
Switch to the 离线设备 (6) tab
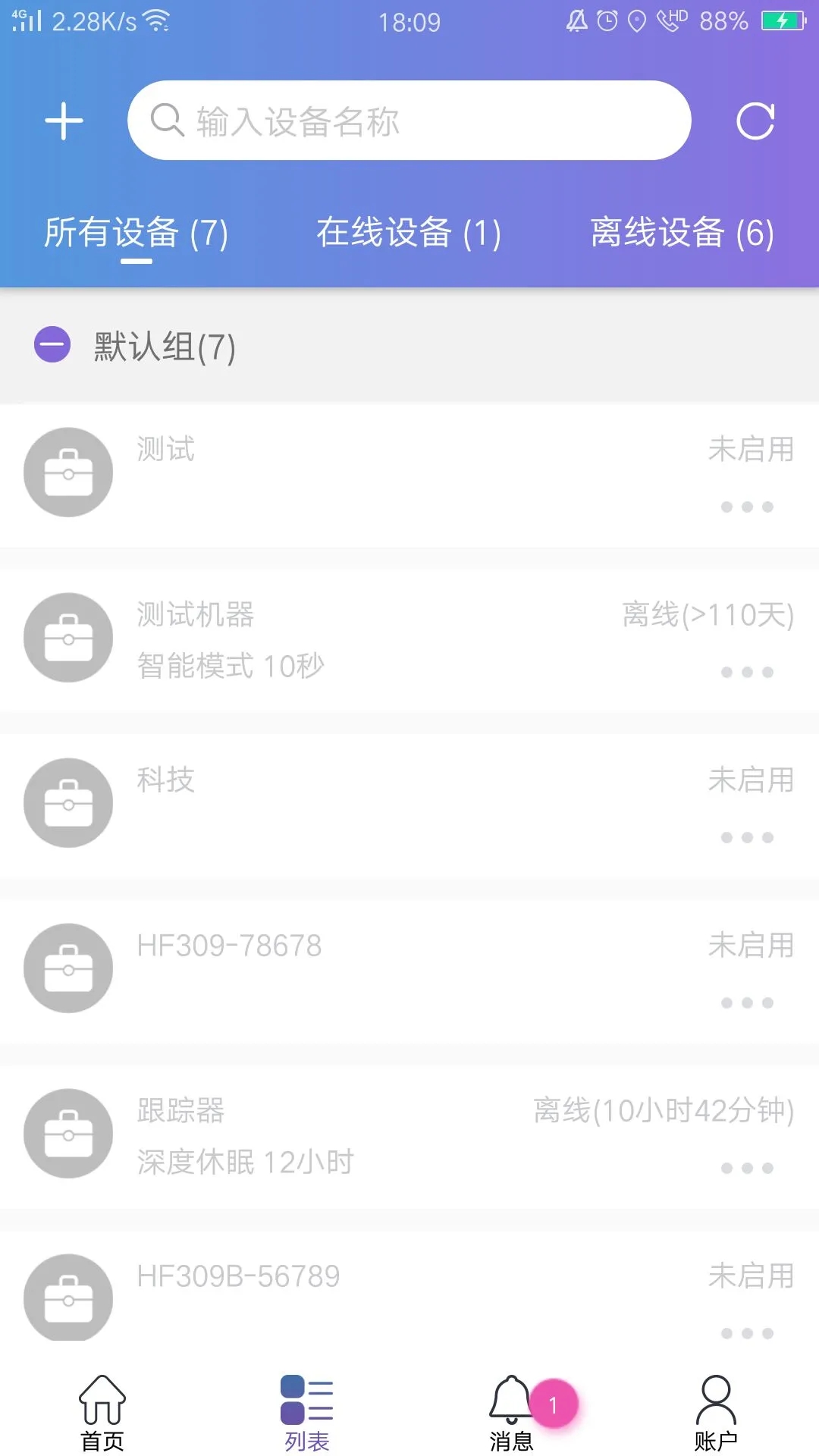pos(681,234)
